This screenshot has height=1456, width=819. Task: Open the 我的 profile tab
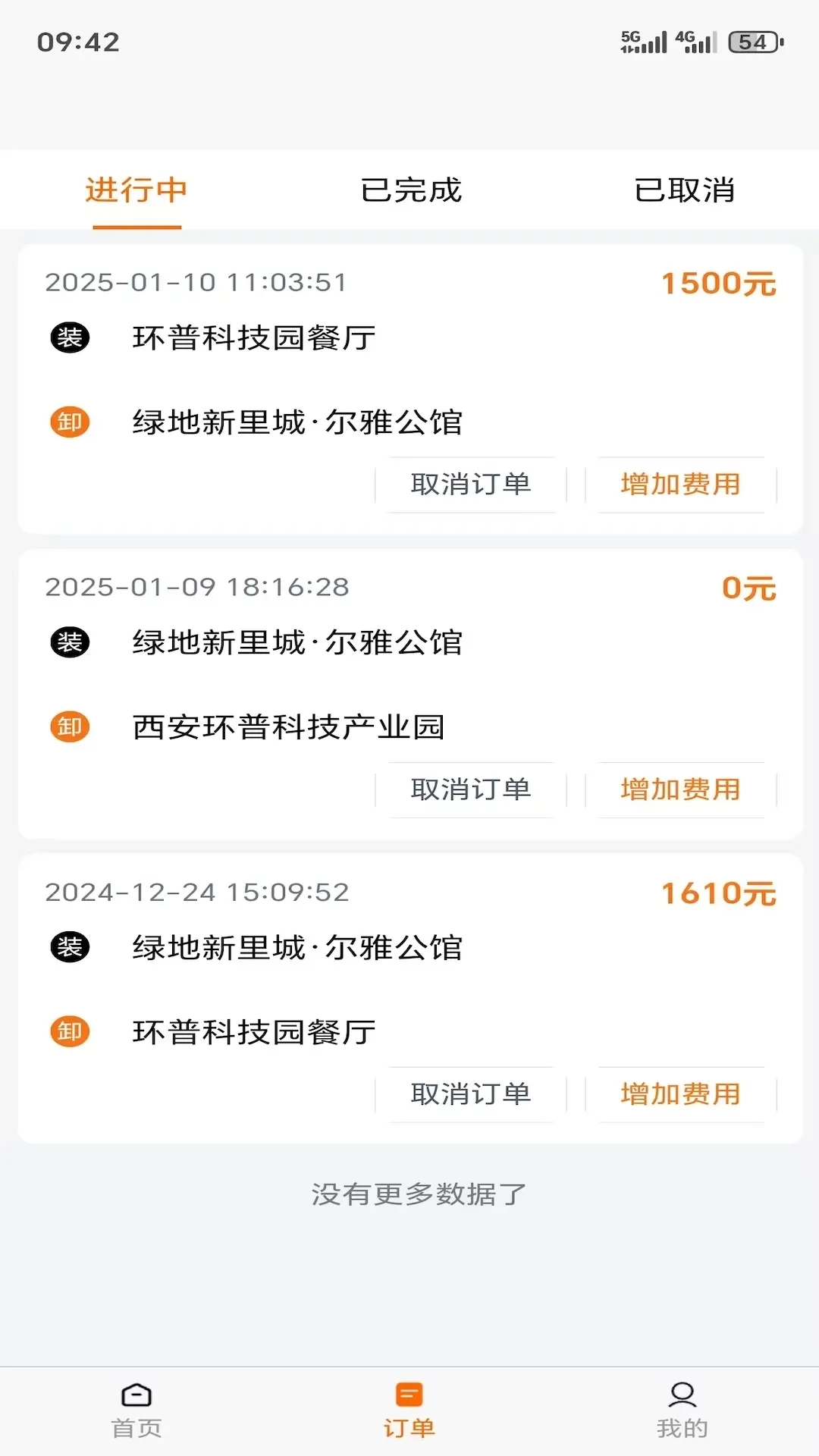pyautogui.click(x=682, y=1410)
